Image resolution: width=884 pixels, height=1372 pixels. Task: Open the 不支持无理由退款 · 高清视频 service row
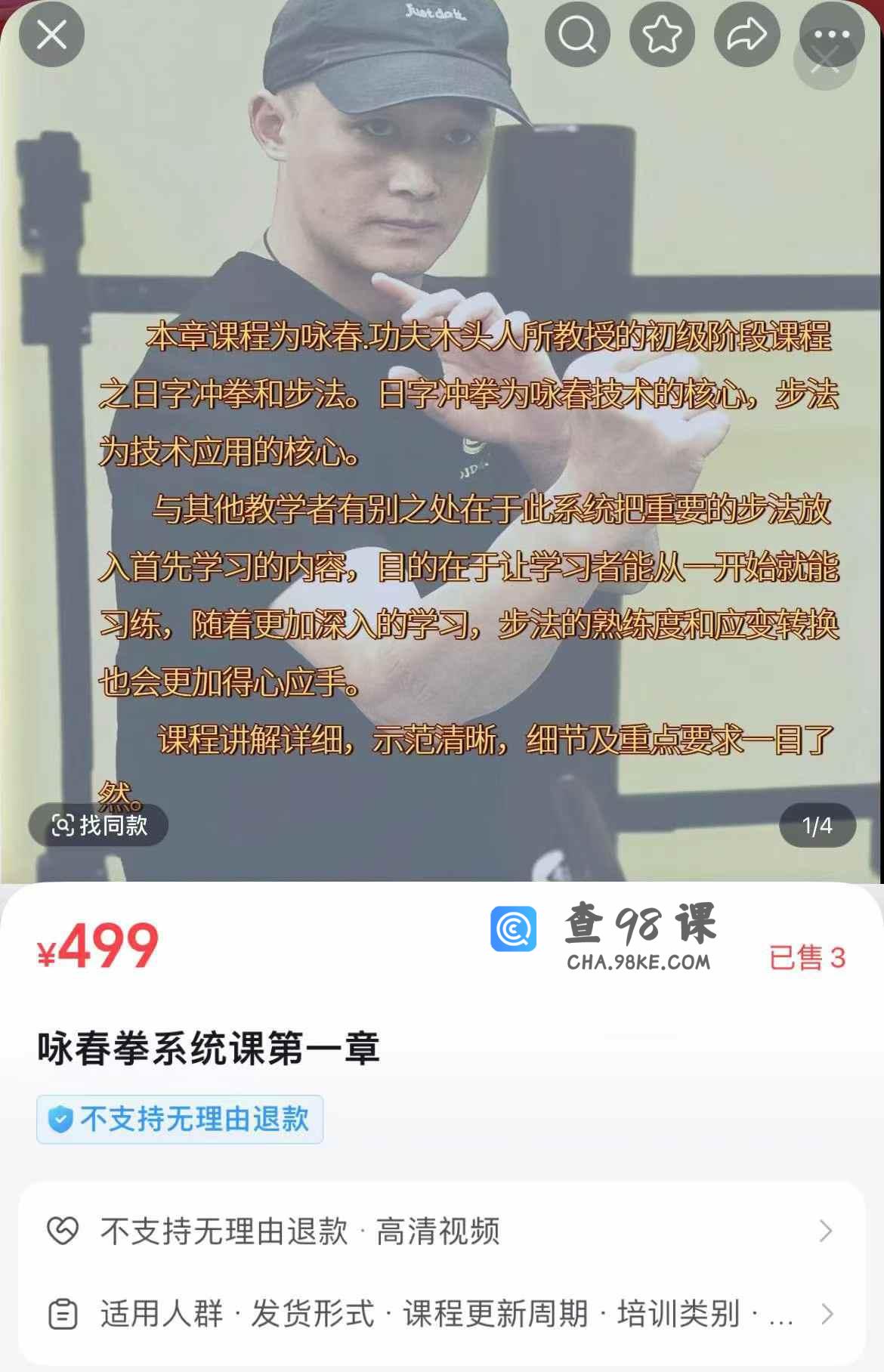[441, 1231]
